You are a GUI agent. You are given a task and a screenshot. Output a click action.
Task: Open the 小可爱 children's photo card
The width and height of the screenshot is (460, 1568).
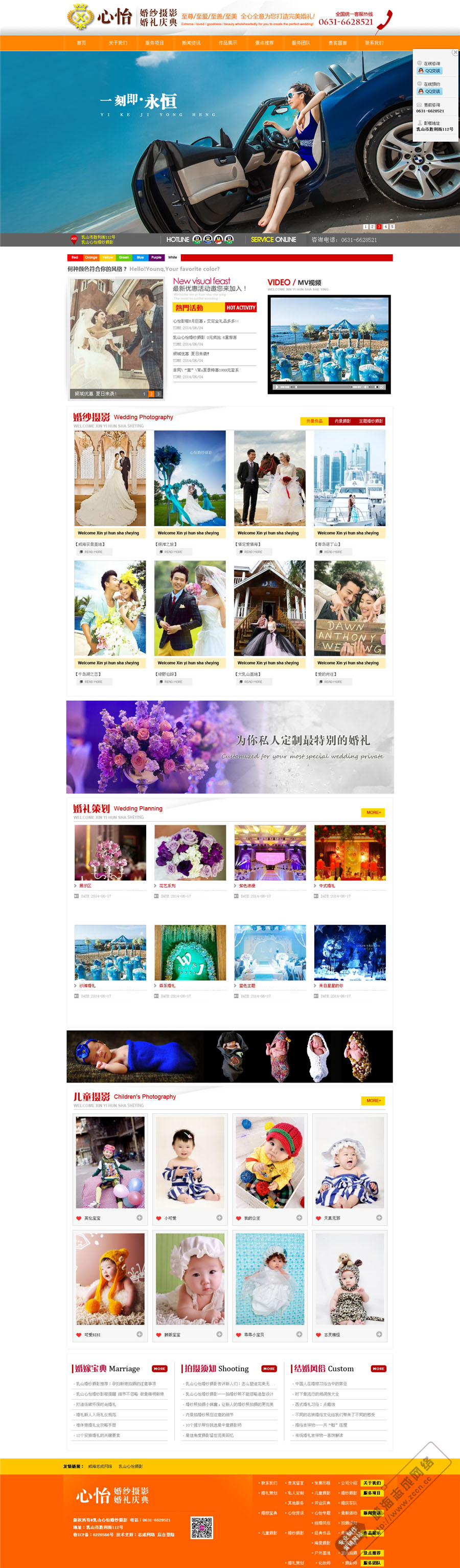tap(190, 1161)
